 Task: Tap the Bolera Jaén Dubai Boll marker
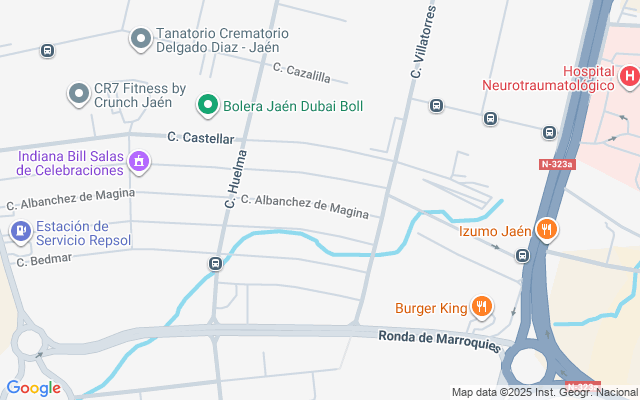coord(207,104)
